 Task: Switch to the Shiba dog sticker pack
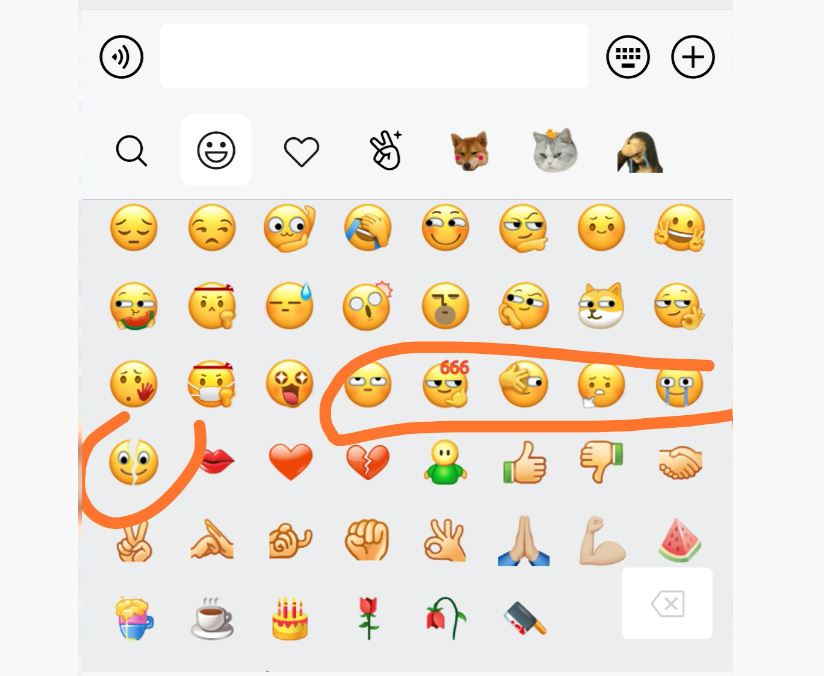[469, 151]
